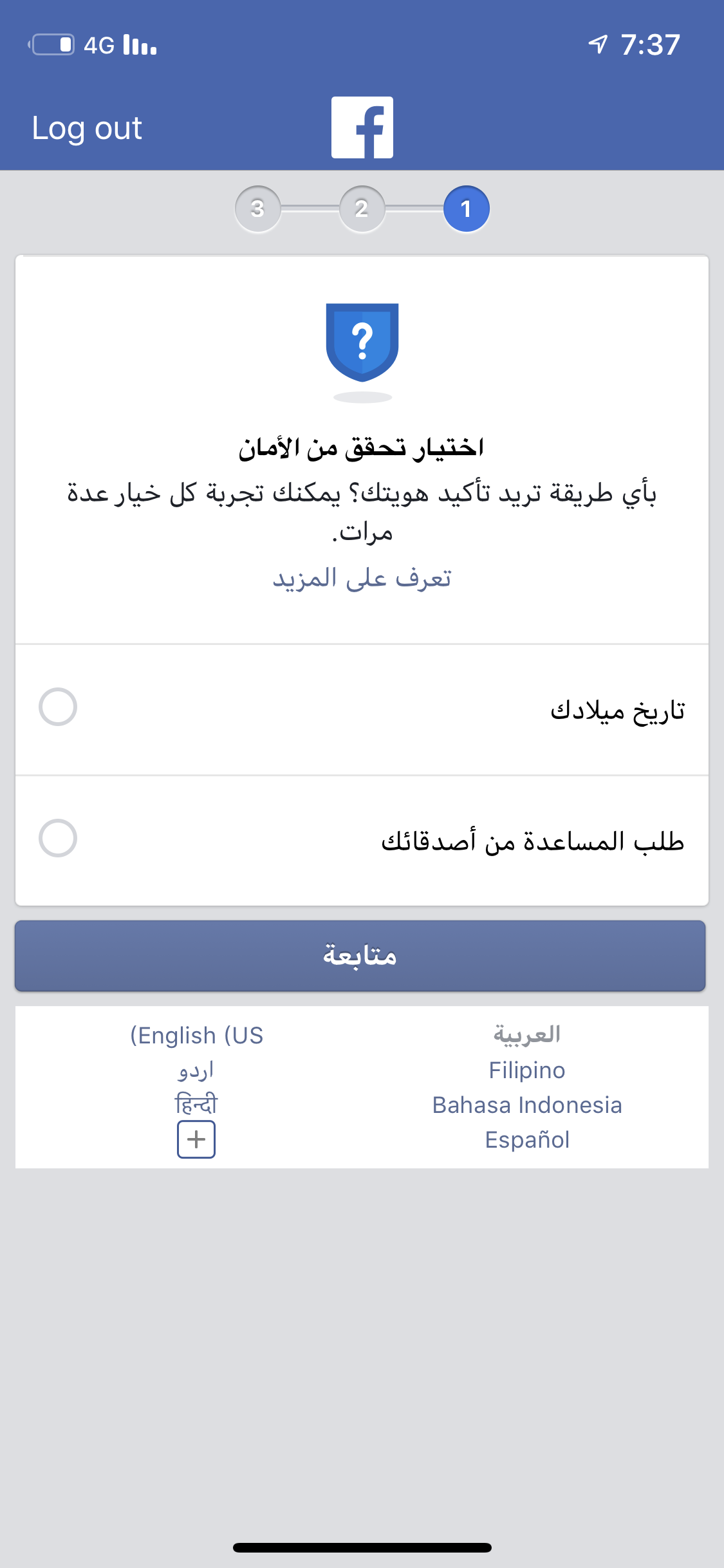Switch language to English (US)
Screen dimensions: 724x1568
197,1035
